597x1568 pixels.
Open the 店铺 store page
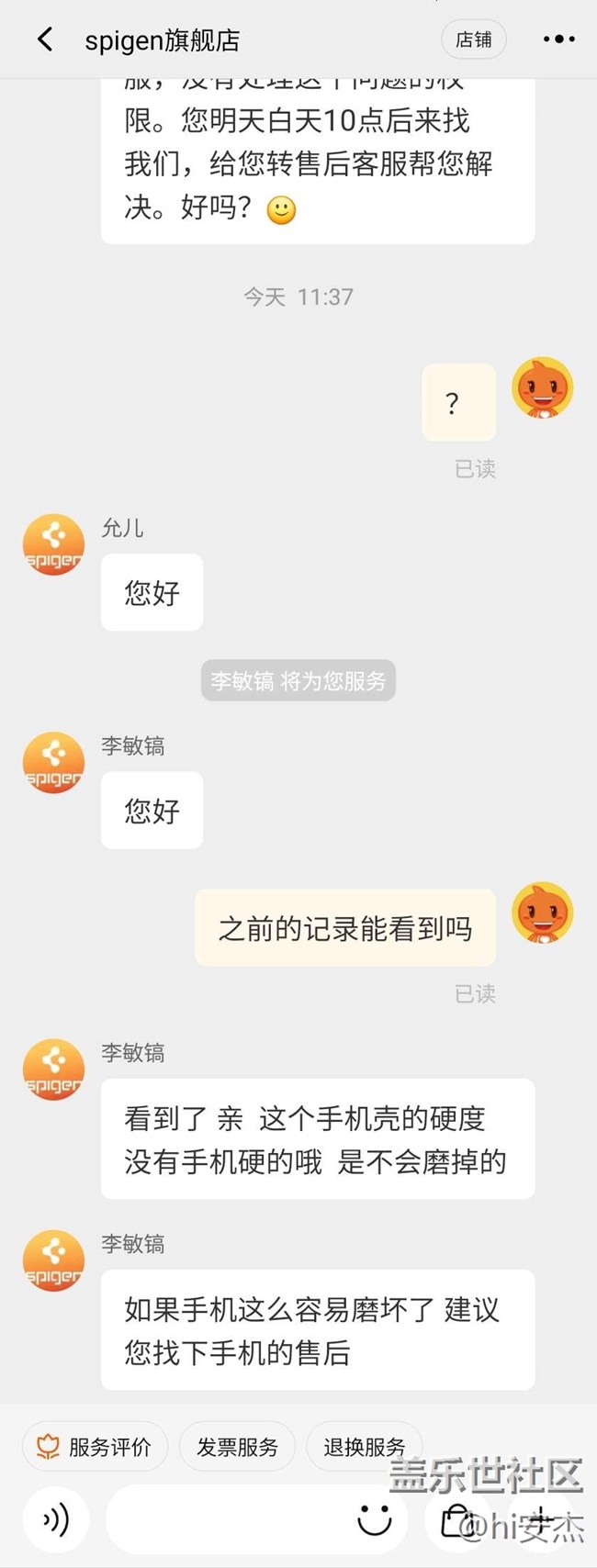click(473, 39)
